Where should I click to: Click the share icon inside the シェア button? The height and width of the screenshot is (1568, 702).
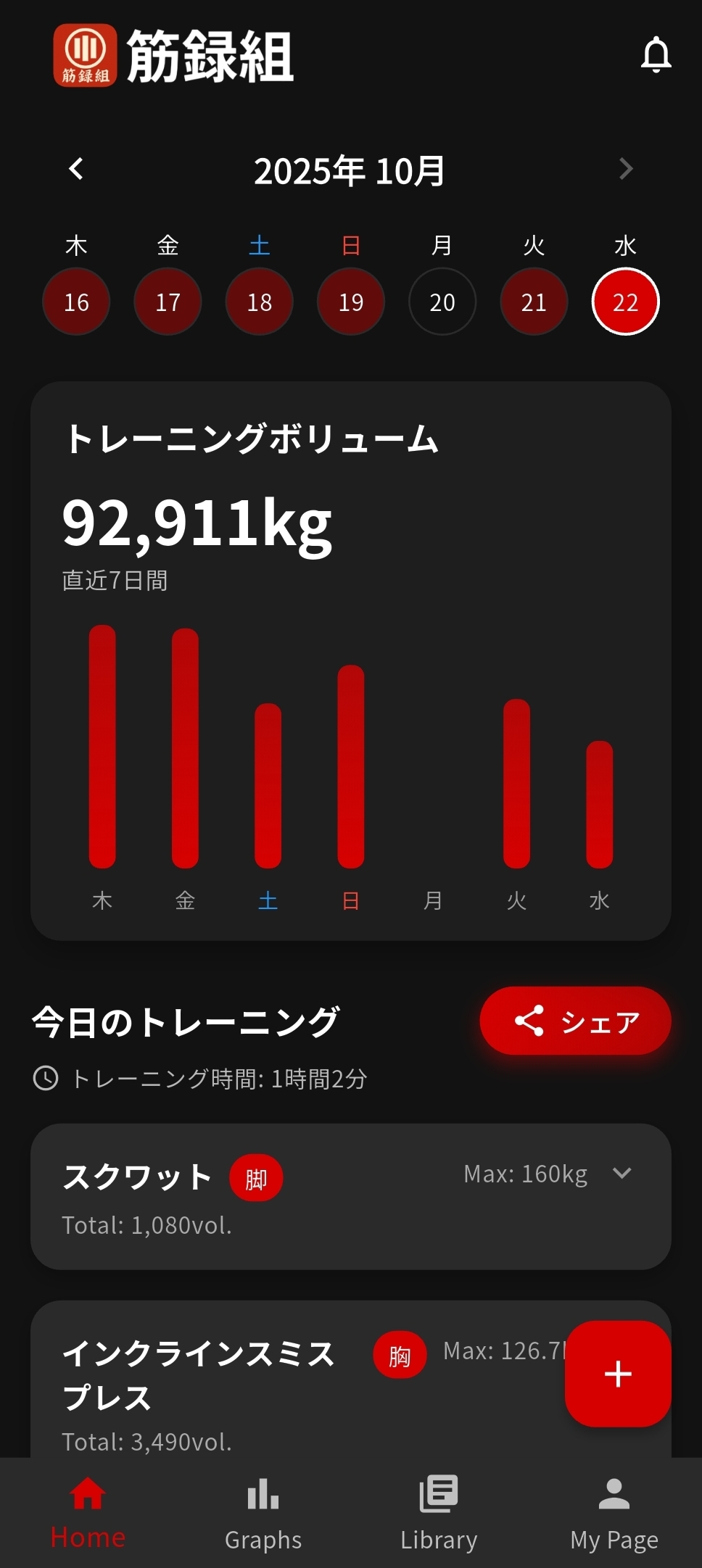point(529,1021)
